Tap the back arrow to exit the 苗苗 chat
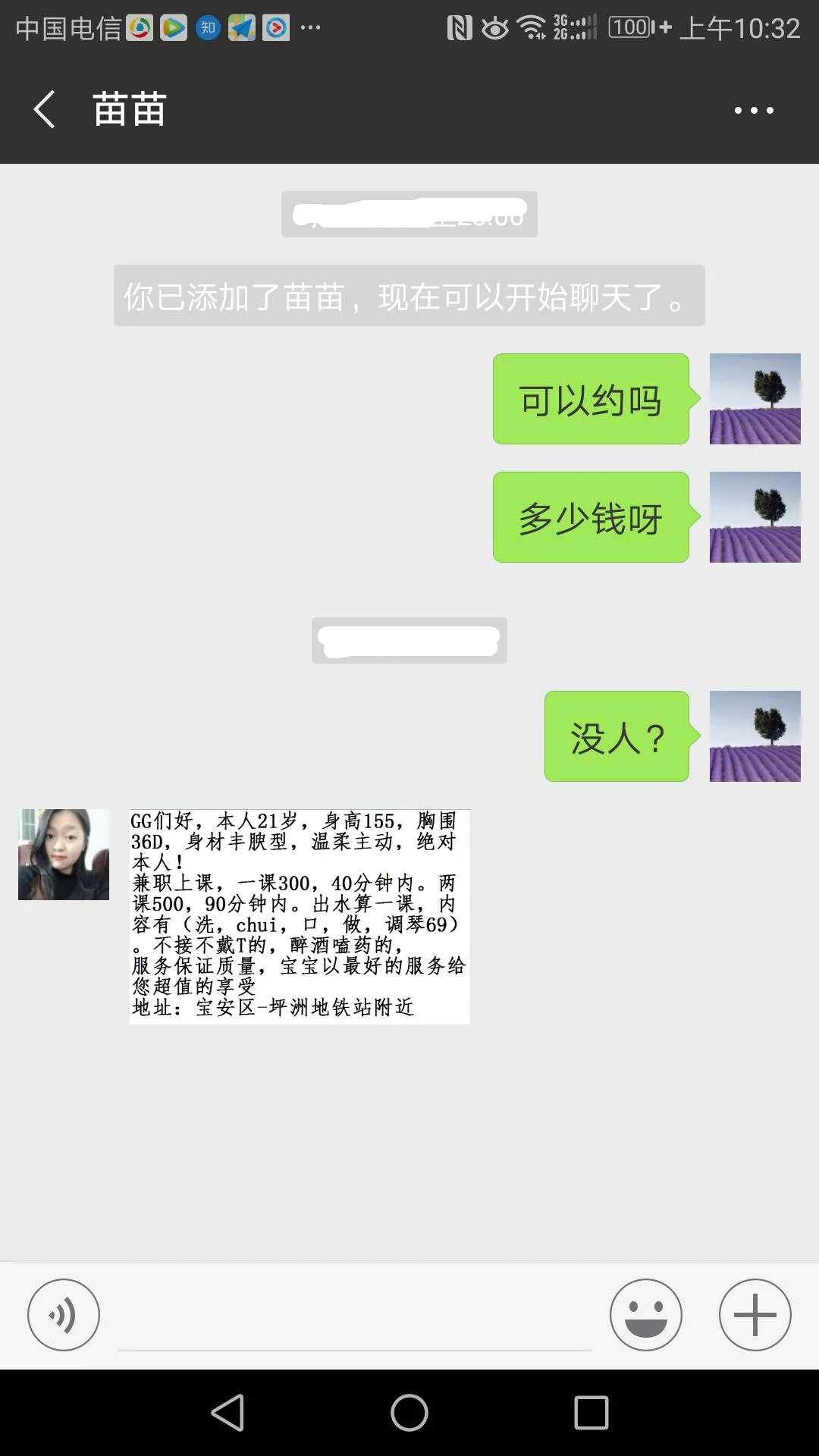This screenshot has width=819, height=1456. point(43,110)
